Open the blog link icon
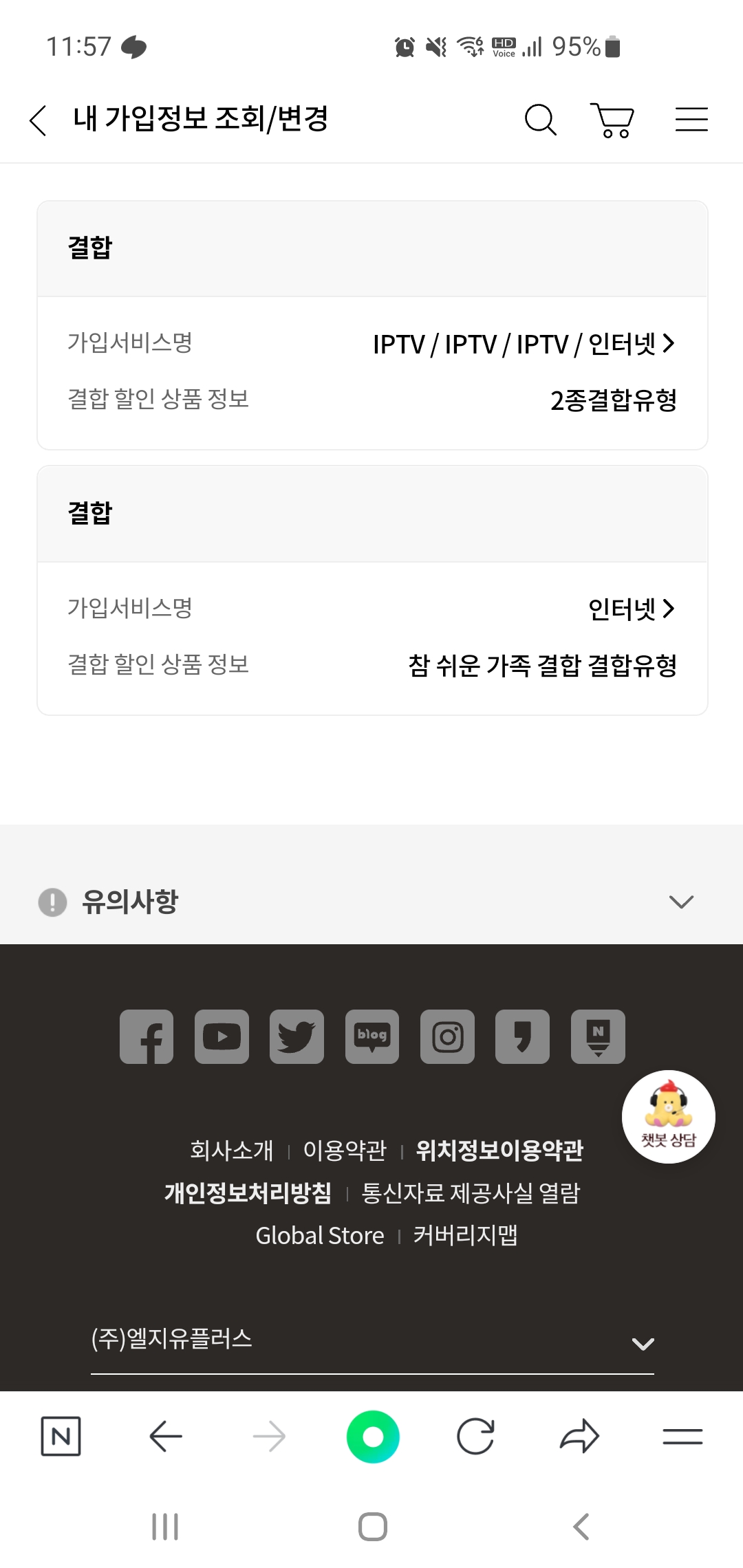Viewport: 743px width, 1568px height. [x=372, y=1036]
